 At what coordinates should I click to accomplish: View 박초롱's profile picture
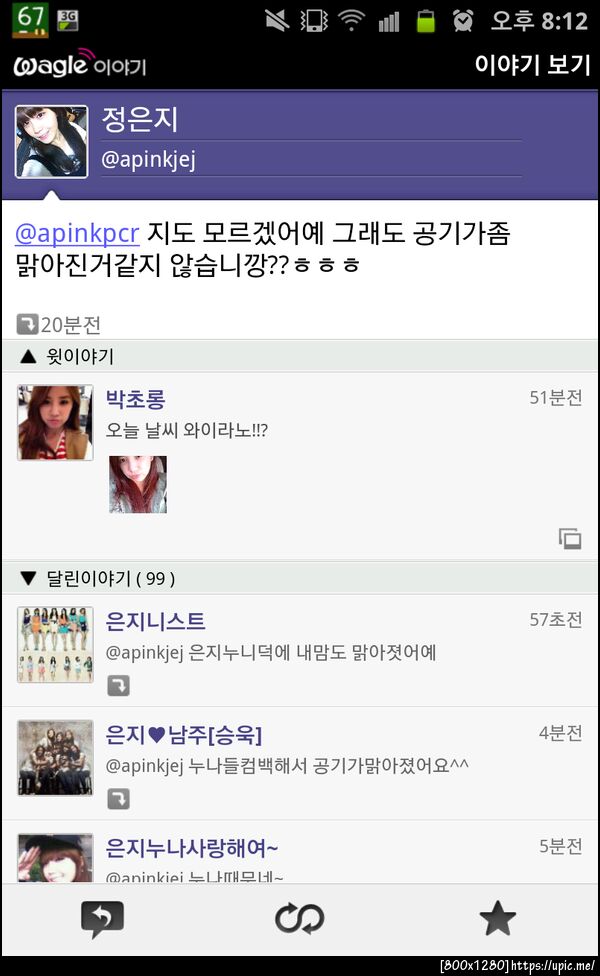(x=55, y=423)
